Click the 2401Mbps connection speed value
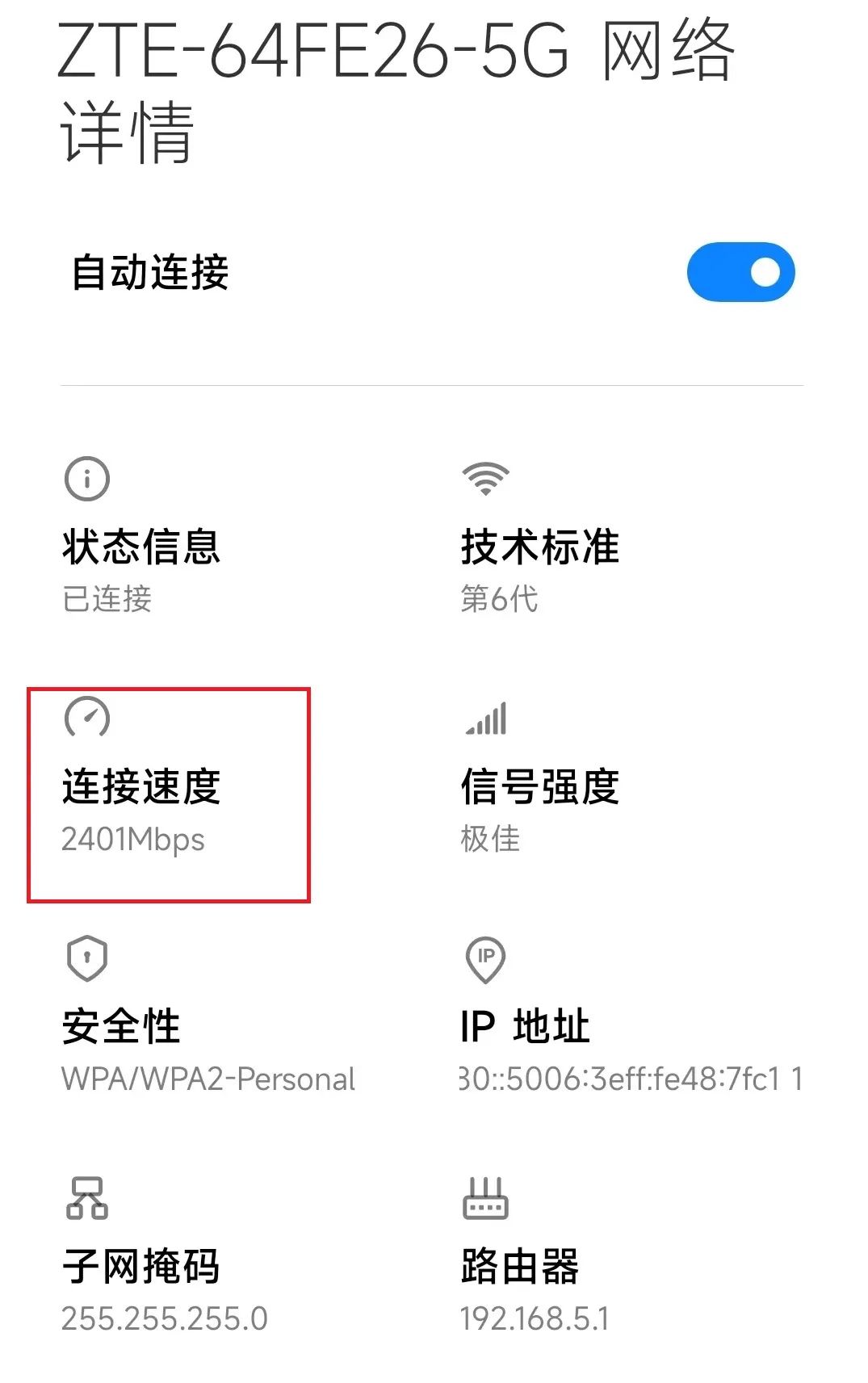 click(x=132, y=840)
